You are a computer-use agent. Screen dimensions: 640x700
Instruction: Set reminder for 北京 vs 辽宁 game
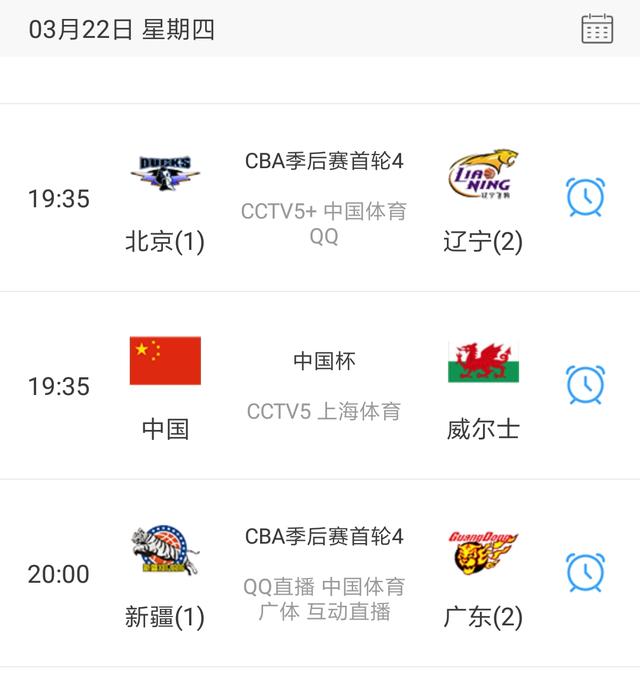585,197
